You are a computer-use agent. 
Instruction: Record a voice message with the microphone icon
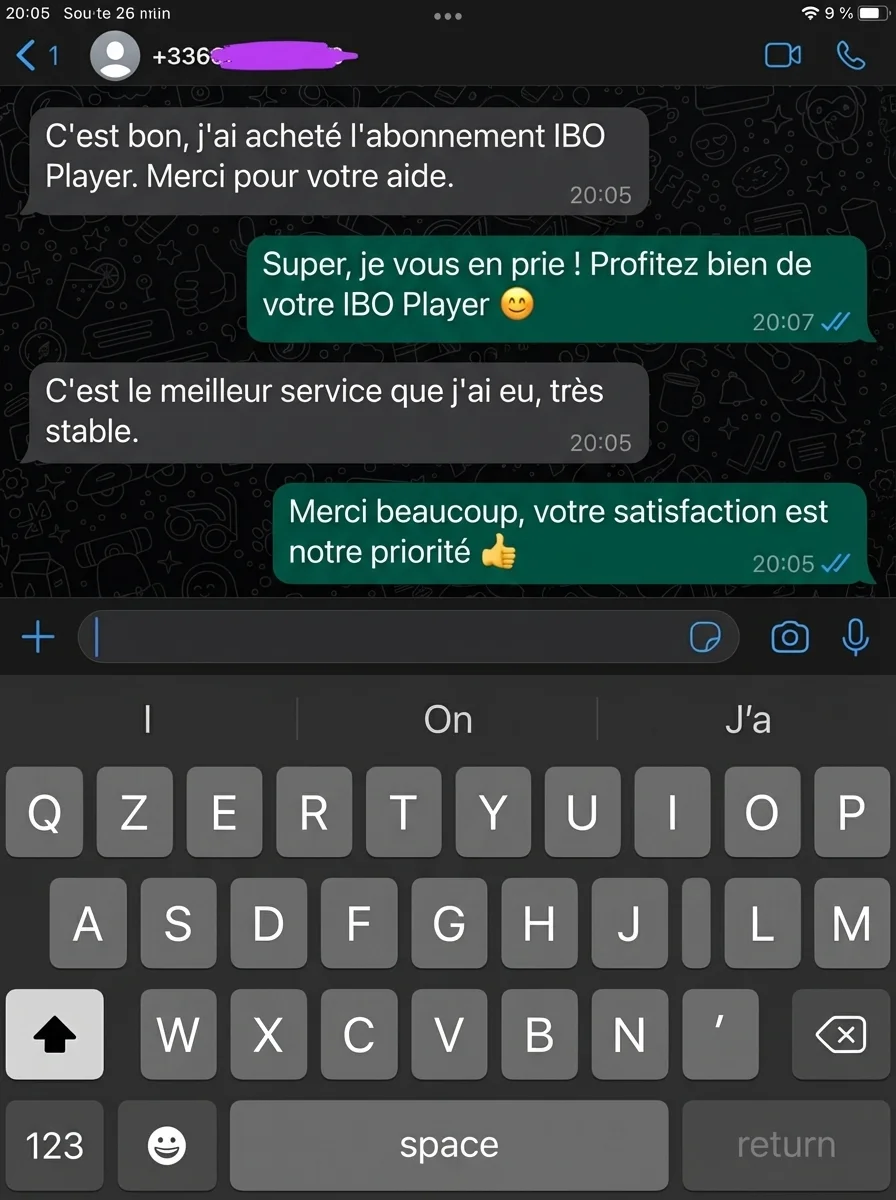[855, 637]
